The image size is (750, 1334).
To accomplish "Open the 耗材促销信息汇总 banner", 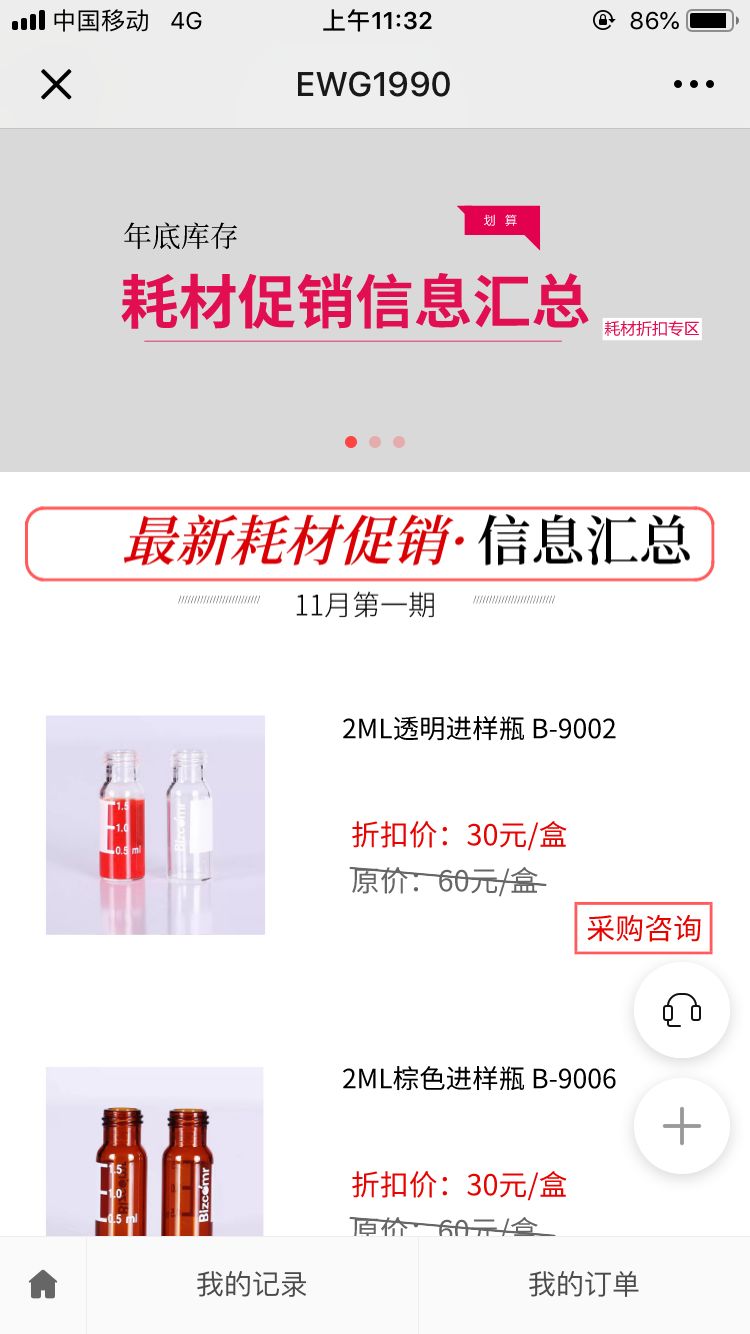I will [x=375, y=300].
